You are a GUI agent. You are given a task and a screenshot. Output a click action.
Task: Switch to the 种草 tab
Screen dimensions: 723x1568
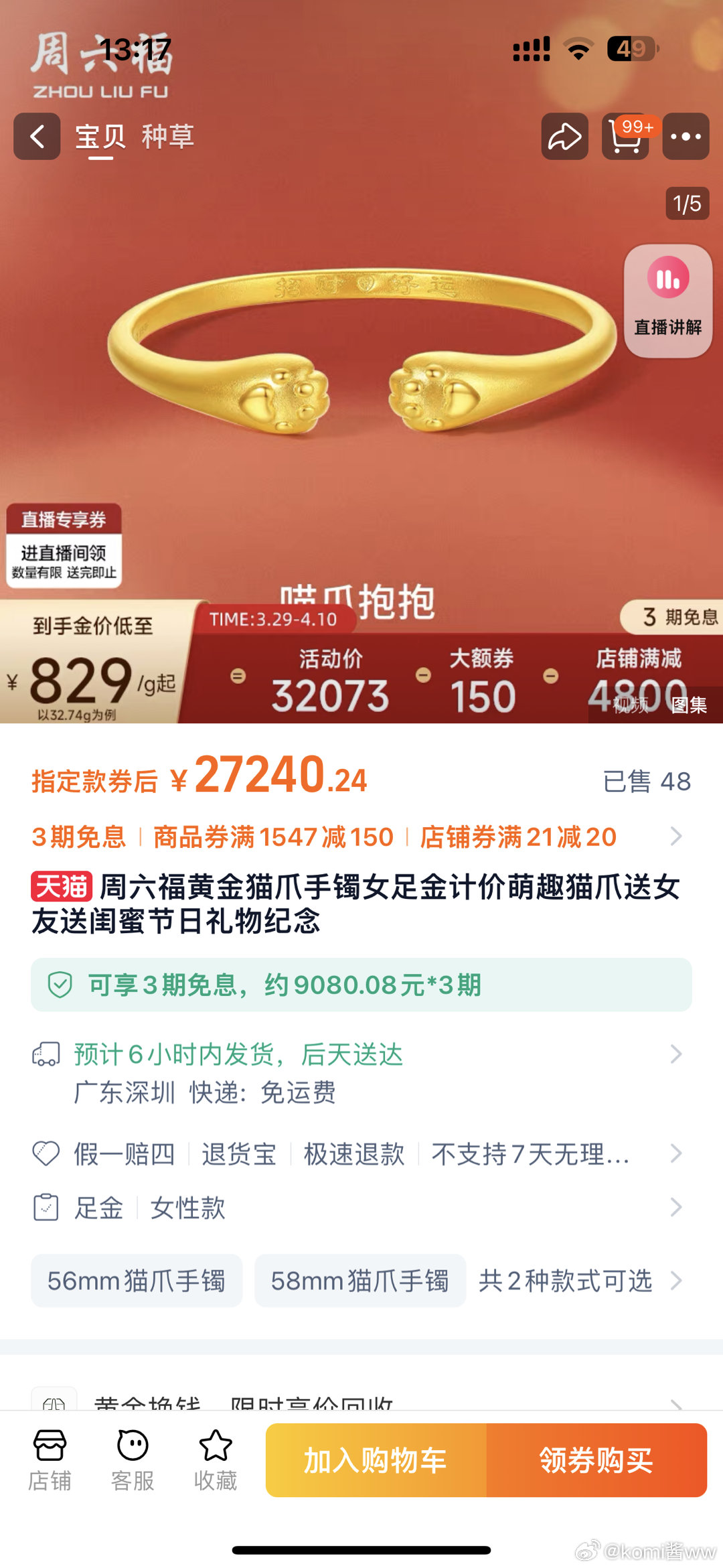167,137
